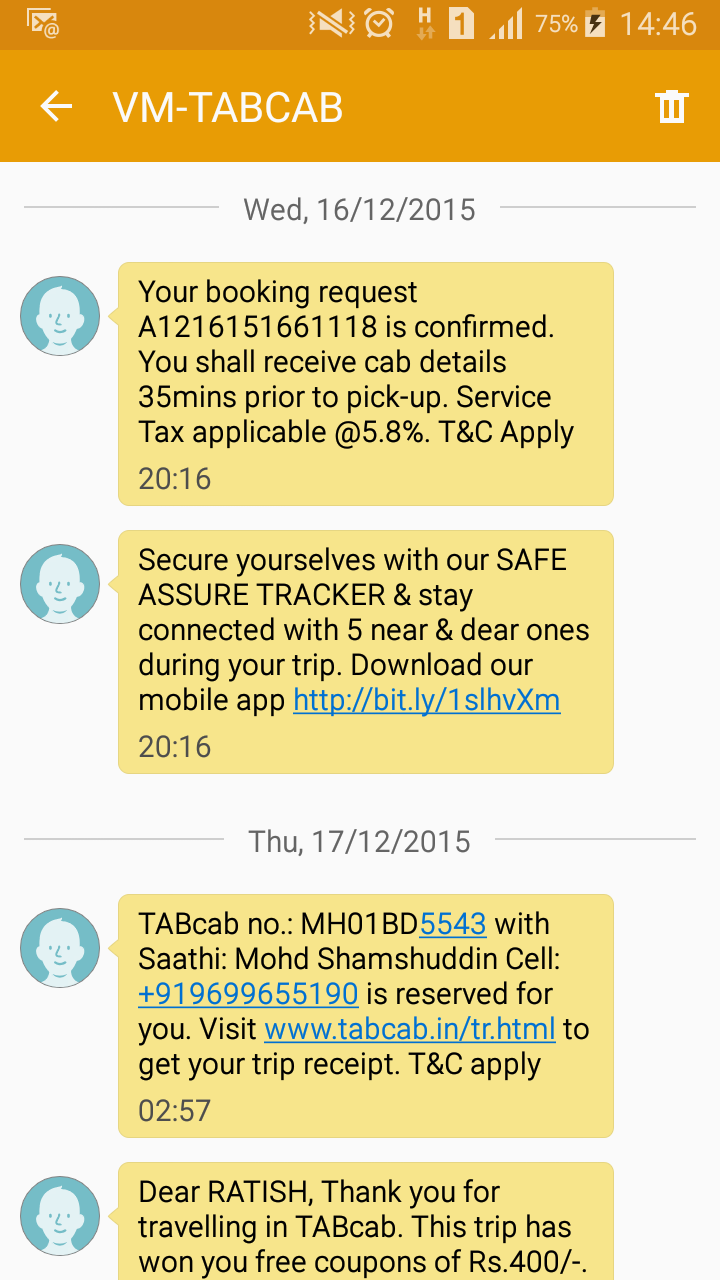Tap the avatar beside the Dear RATISH message
Viewport: 720px width, 1280px height.
tap(60, 1216)
